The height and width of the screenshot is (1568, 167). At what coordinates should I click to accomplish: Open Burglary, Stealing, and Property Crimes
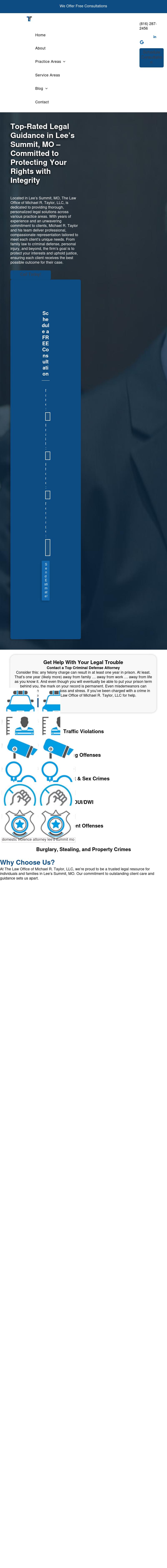pos(83,849)
